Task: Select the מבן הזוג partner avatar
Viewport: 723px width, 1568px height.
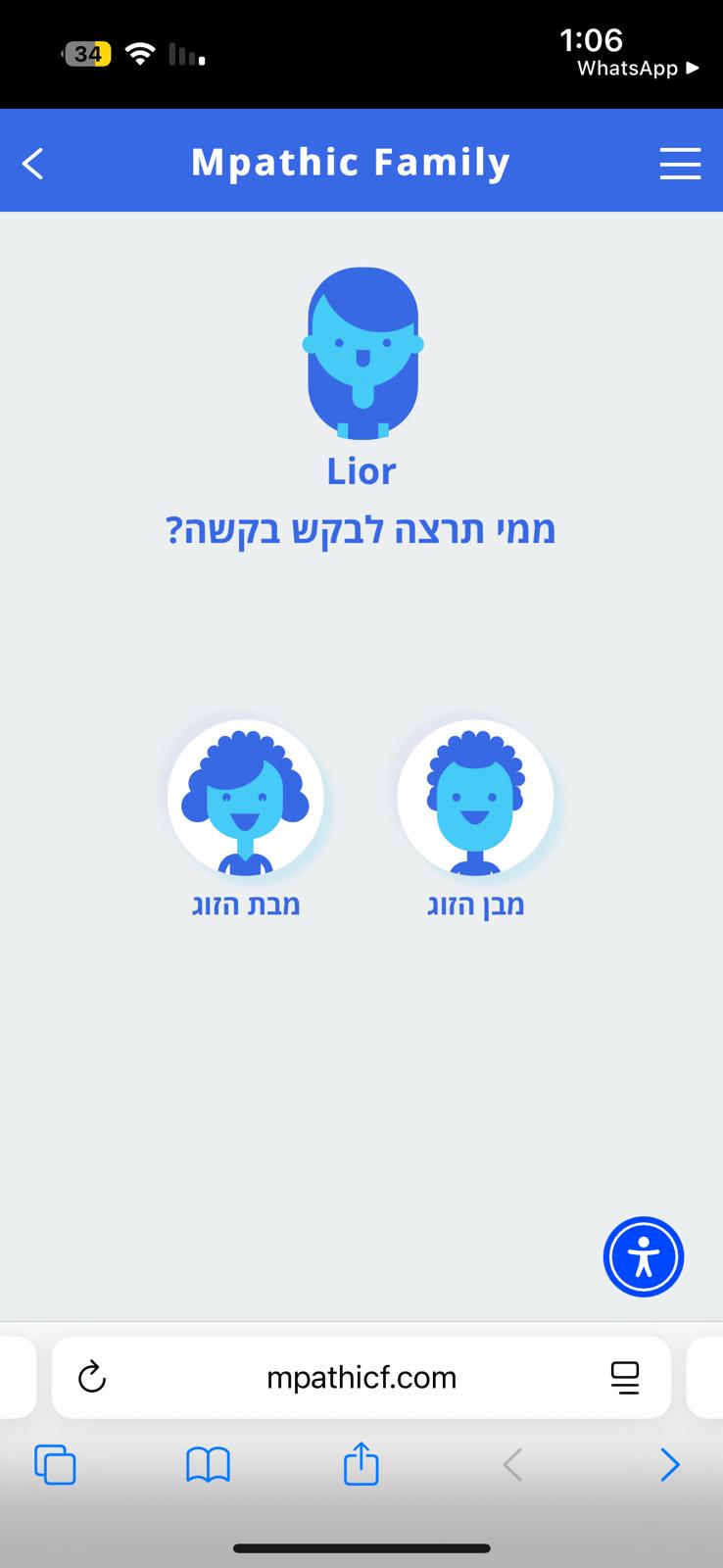Action: (x=474, y=798)
